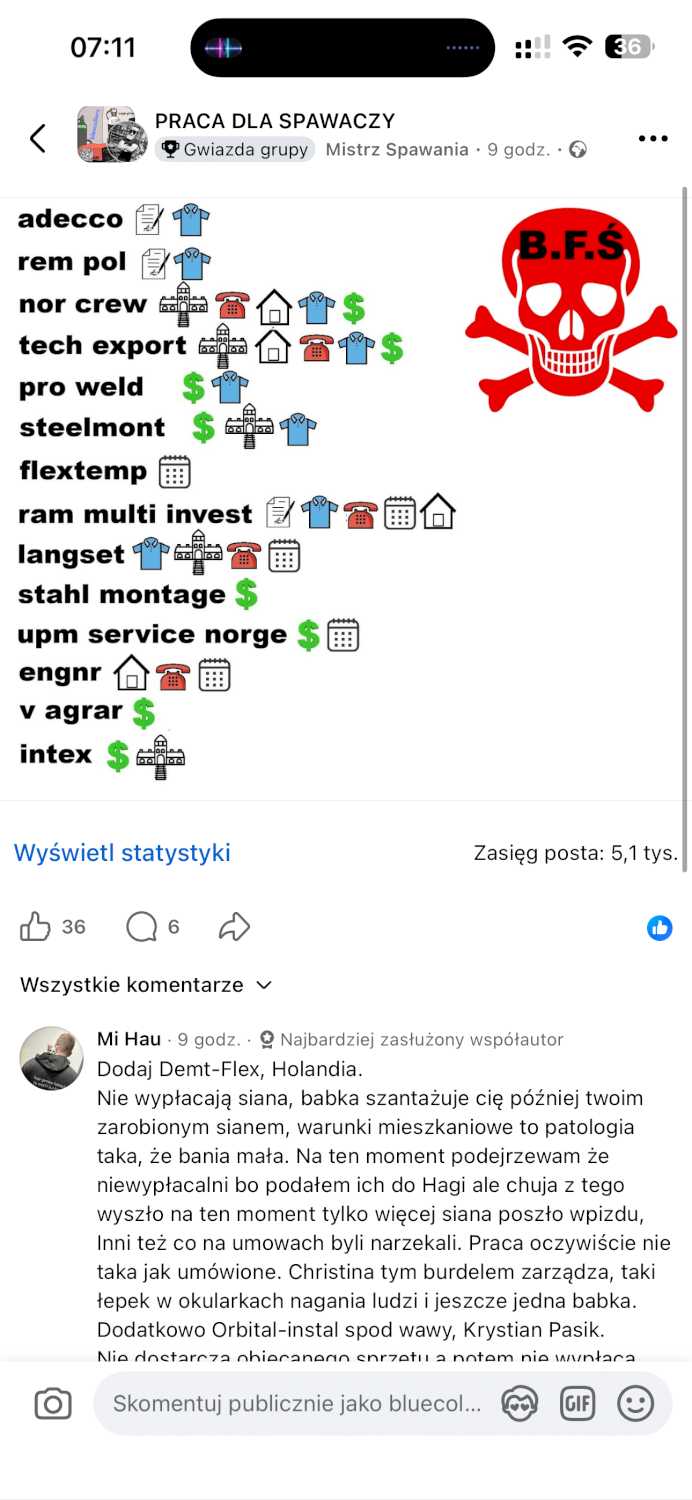This screenshot has height=1500, width=692.
Task: Tap Wyświetl statystyki link
Action: click(x=122, y=853)
